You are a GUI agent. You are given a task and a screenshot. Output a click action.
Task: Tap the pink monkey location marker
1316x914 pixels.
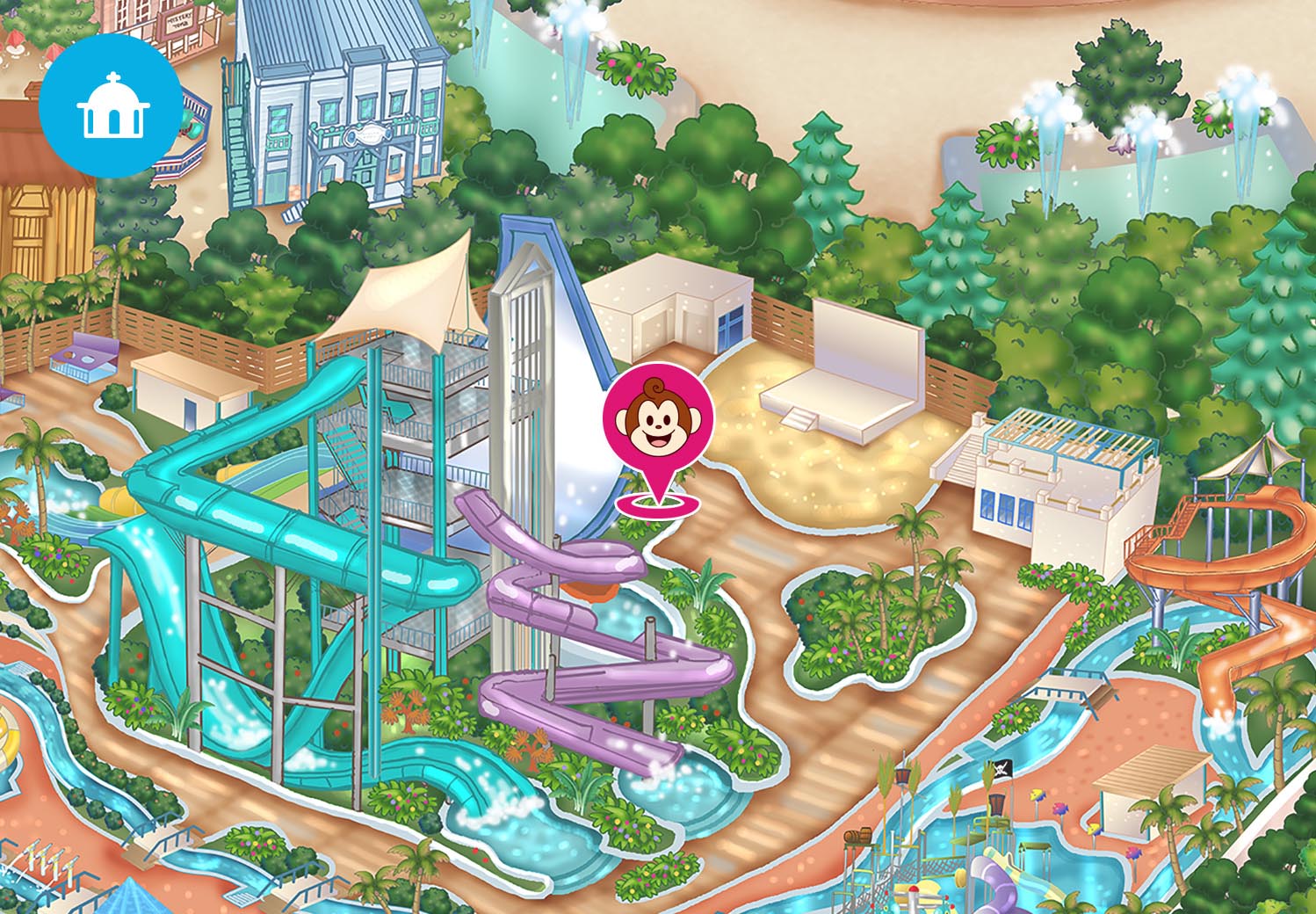658,419
